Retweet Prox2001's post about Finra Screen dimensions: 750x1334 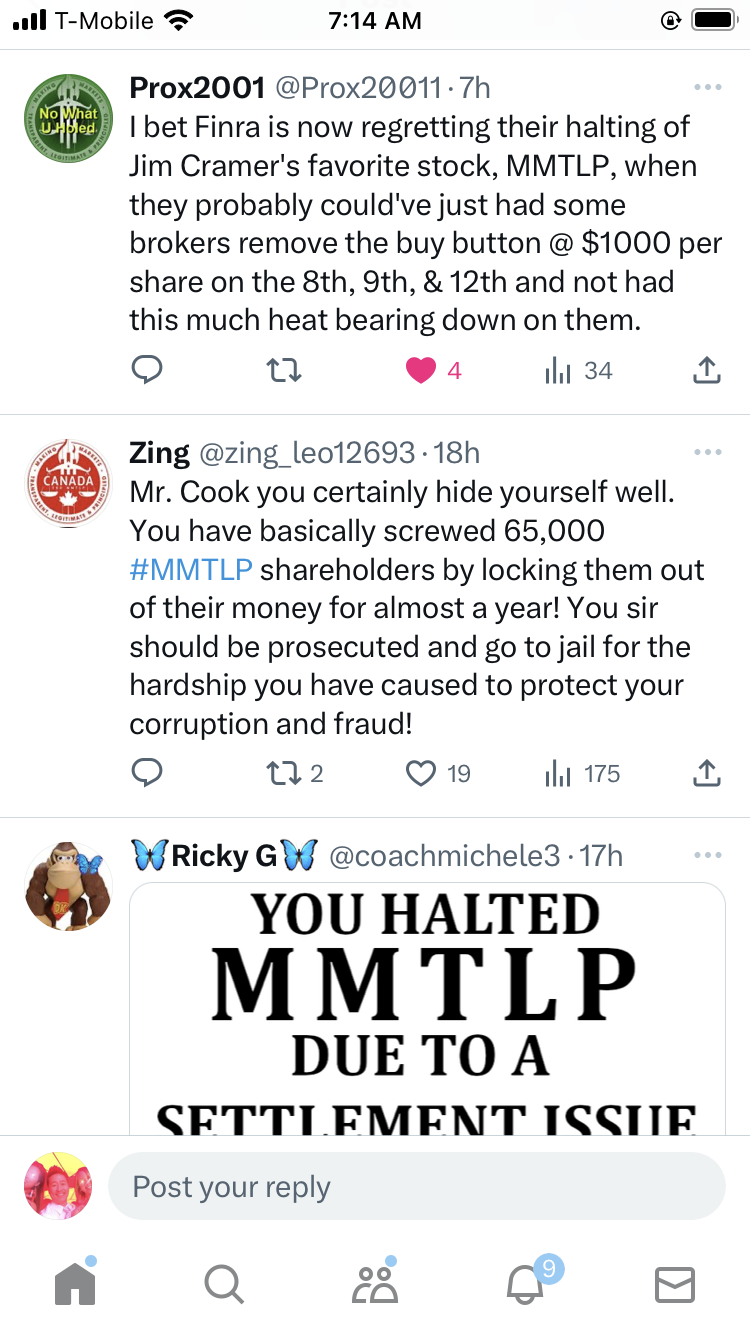[285, 371]
